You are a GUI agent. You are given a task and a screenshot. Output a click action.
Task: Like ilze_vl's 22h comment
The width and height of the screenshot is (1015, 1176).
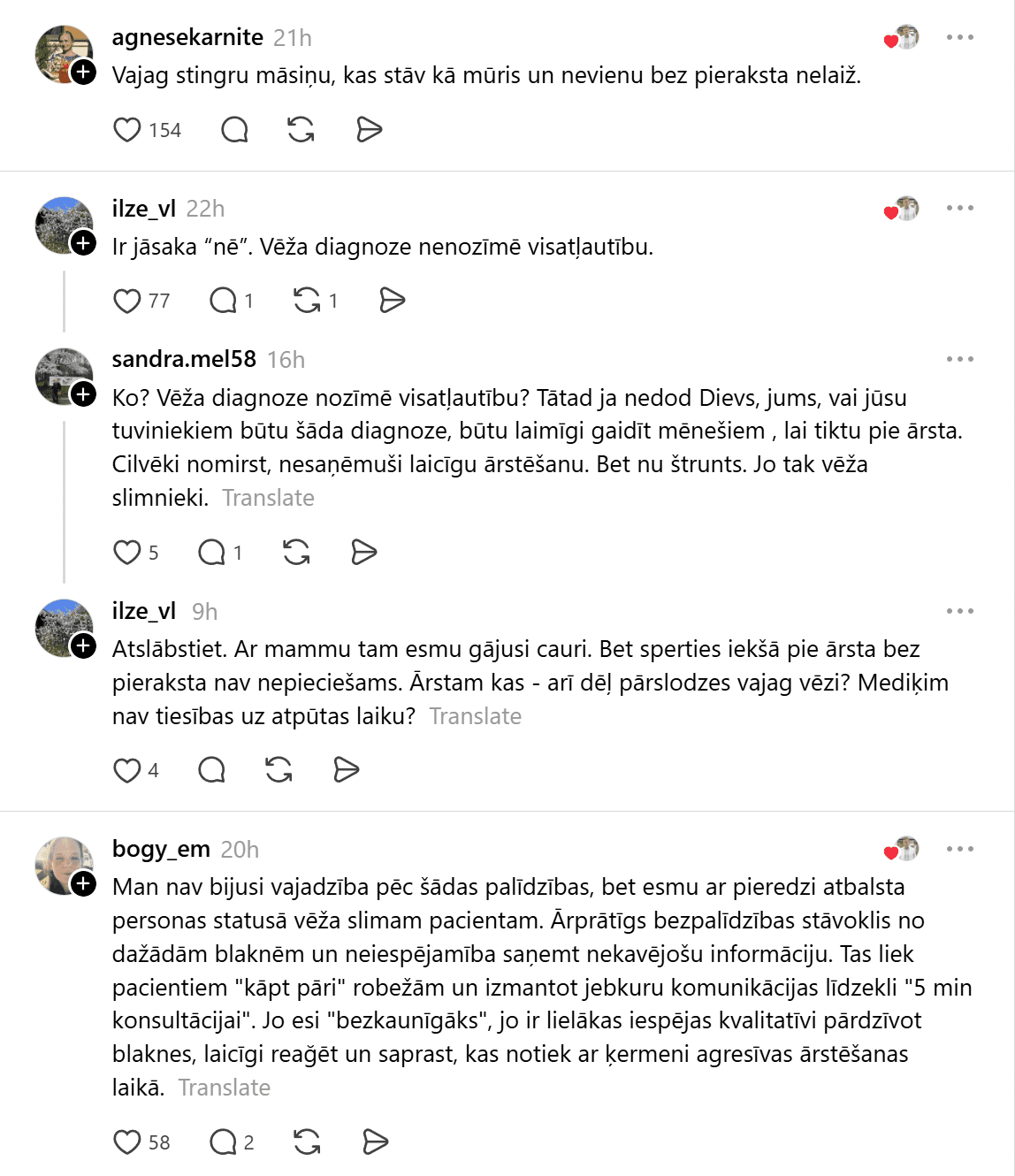pyautogui.click(x=127, y=301)
